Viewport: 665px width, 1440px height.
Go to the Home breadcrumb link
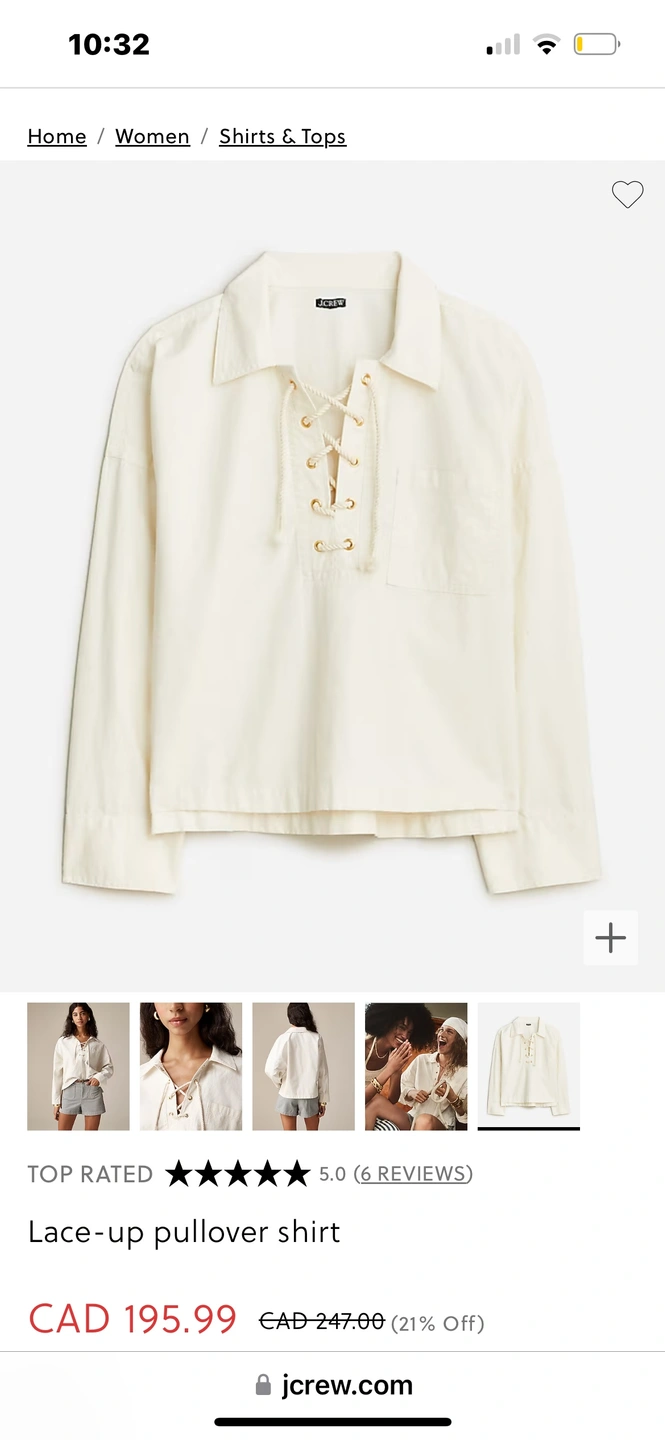point(57,137)
